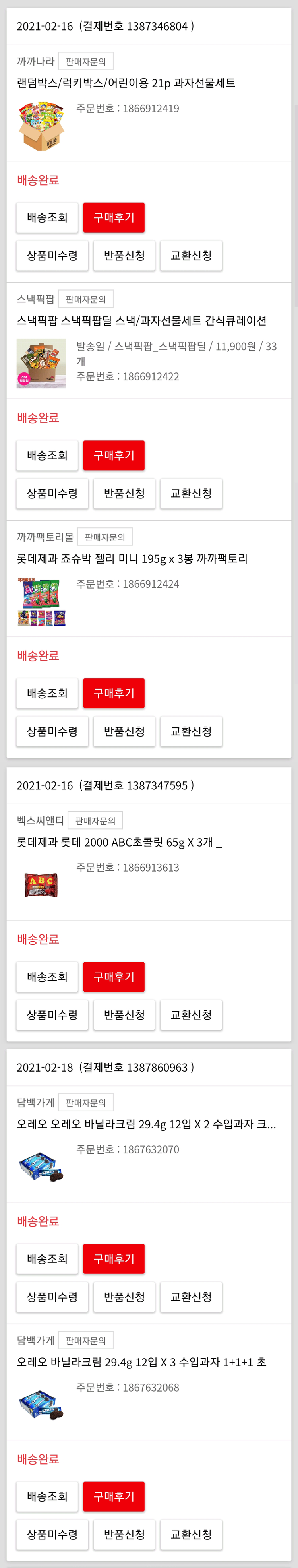Track delivery (배송조회) for 까까나라 랜덤박스 order
This screenshot has height=1568, width=298.
(x=47, y=217)
